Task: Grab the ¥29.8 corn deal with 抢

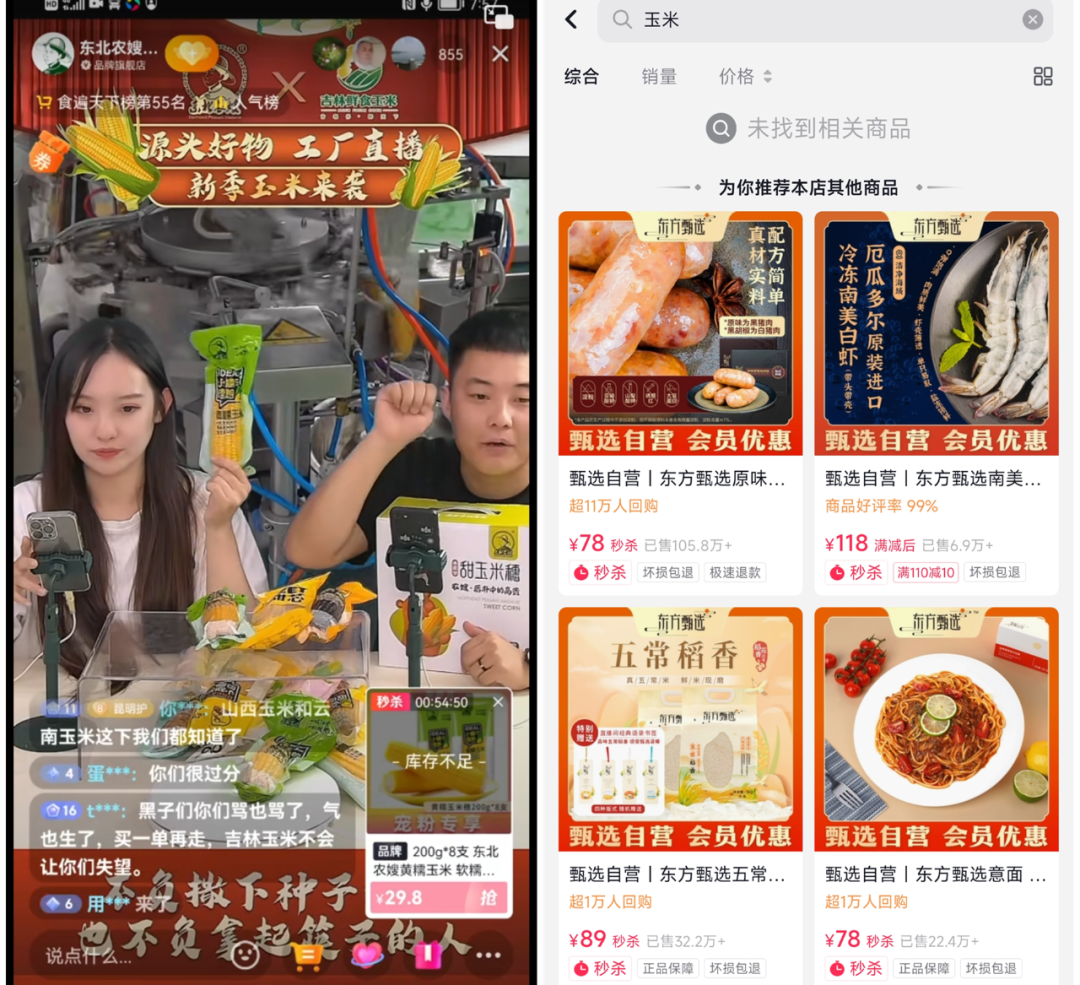Action: [488, 898]
